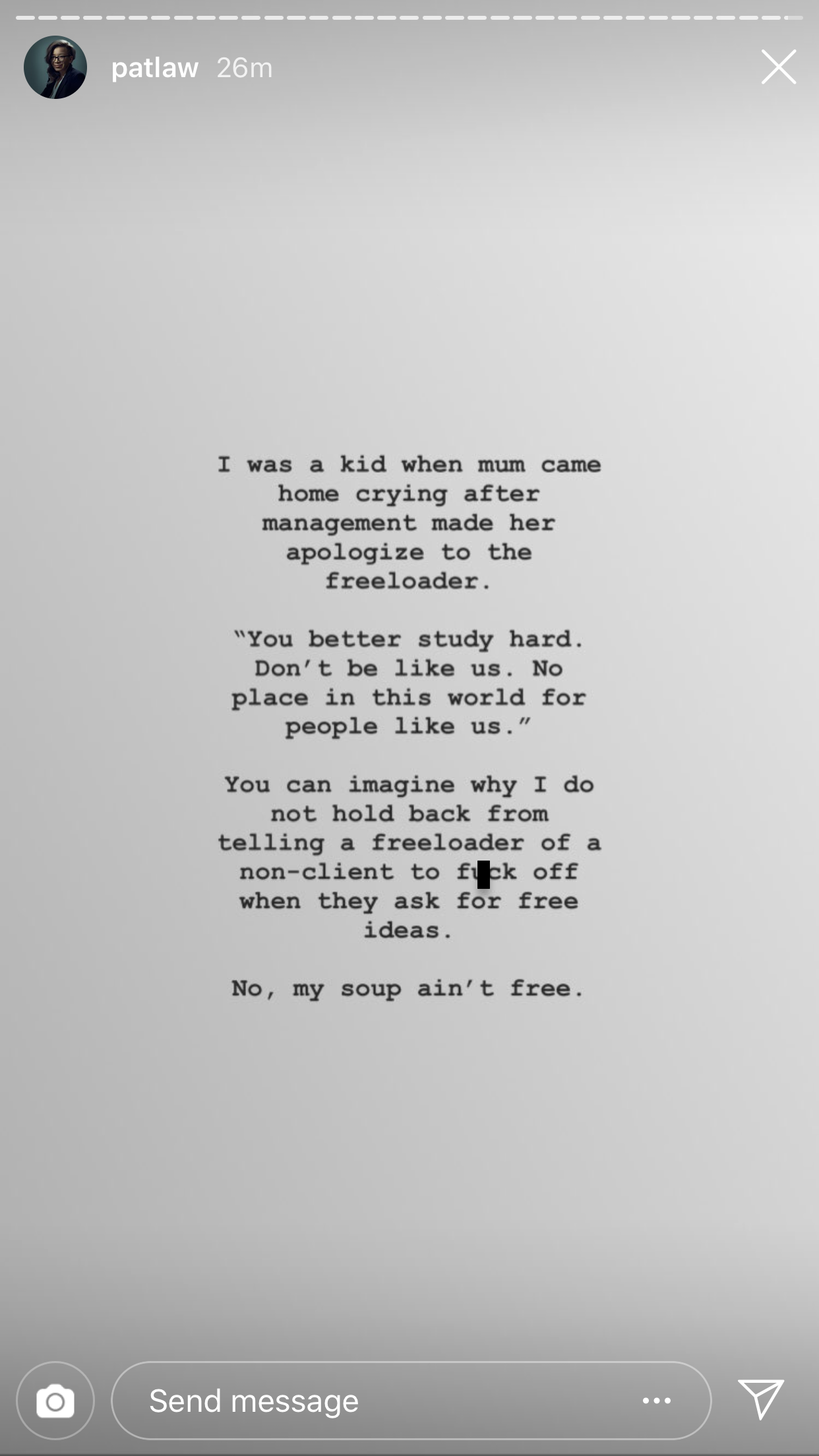819x1456 pixels.
Task: Open patlaw's profile picture
Action: 55,67
